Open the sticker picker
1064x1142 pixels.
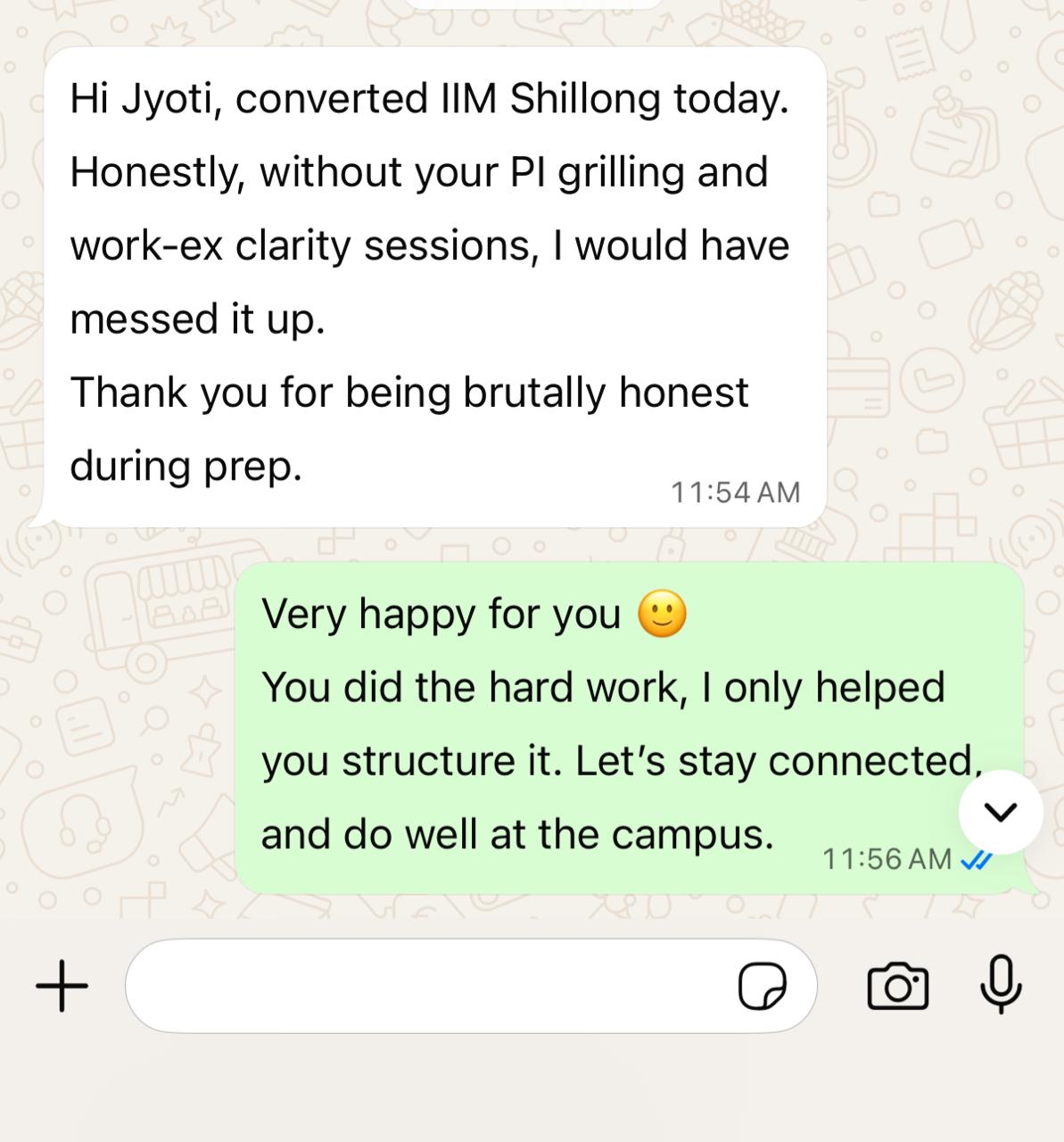point(763,986)
